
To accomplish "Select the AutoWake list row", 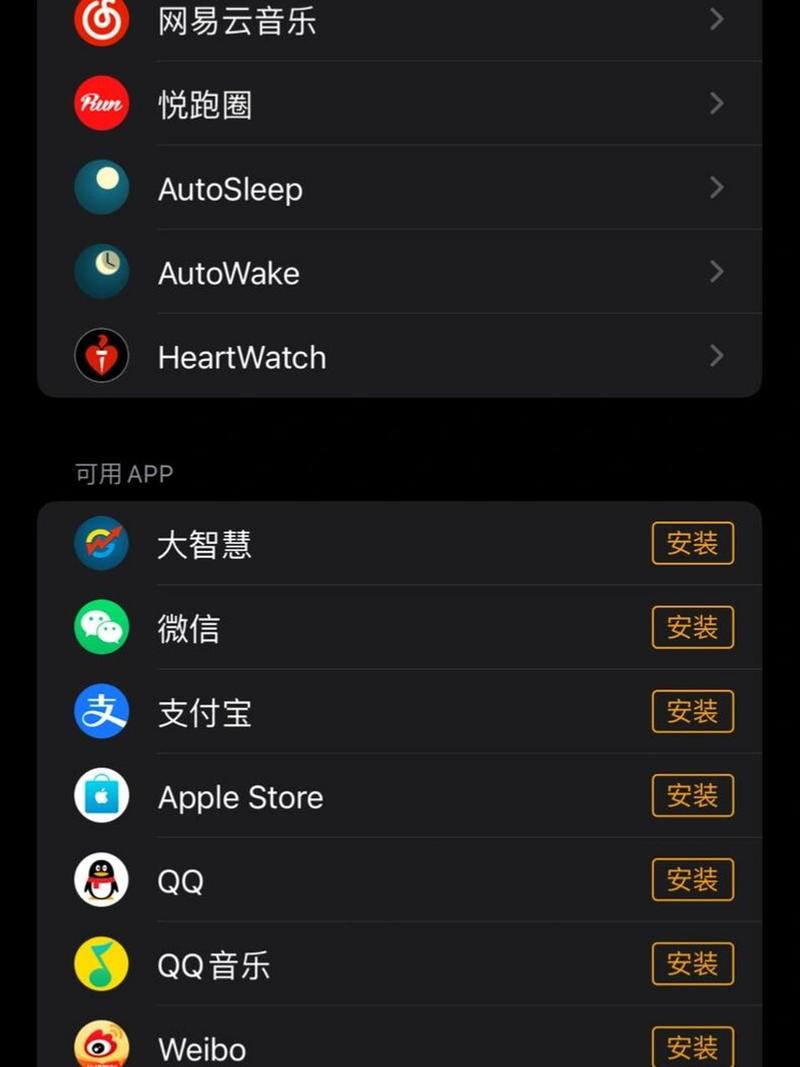I will [x=400, y=271].
